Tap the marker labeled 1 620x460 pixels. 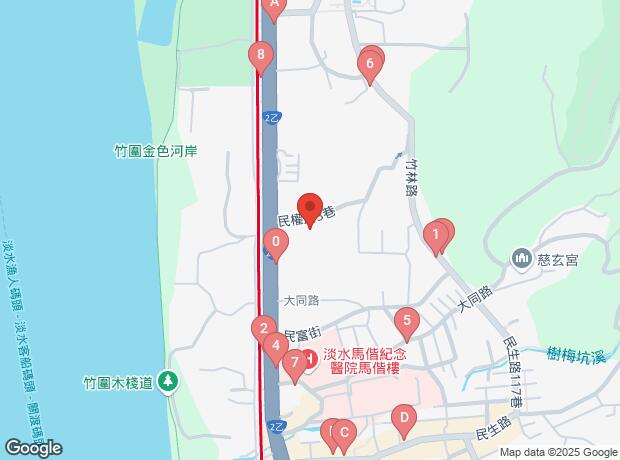point(435,237)
